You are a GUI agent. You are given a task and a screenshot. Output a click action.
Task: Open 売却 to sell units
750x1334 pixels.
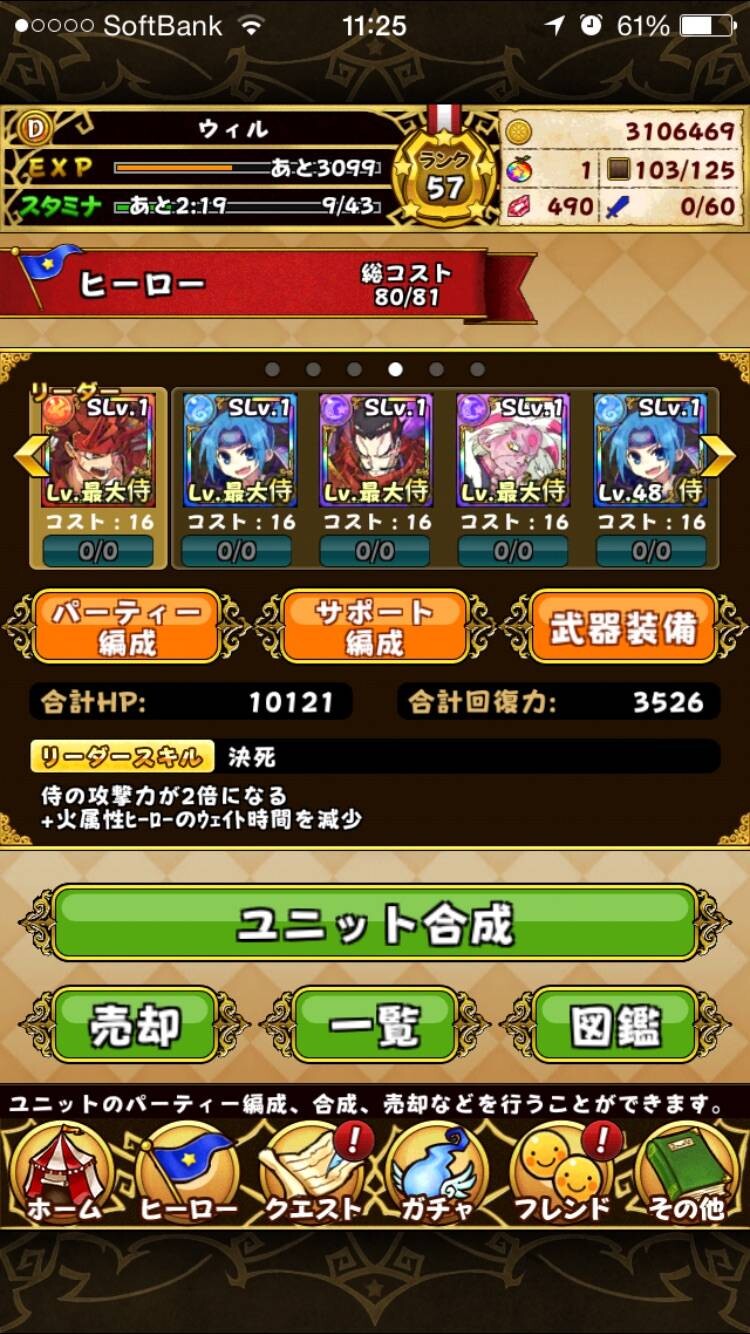[x=135, y=1025]
